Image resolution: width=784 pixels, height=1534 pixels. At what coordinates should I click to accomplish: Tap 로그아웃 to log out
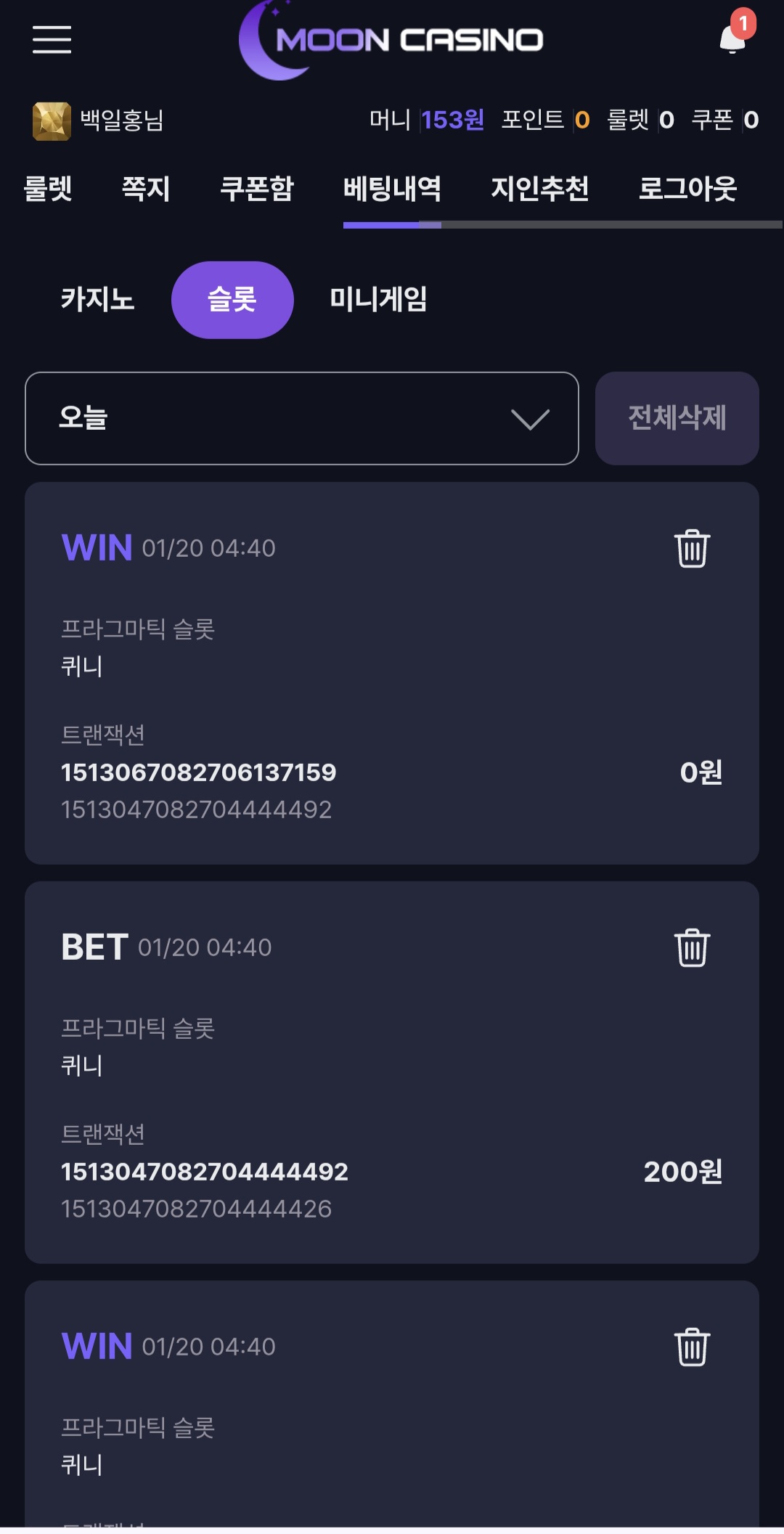pyautogui.click(x=687, y=189)
